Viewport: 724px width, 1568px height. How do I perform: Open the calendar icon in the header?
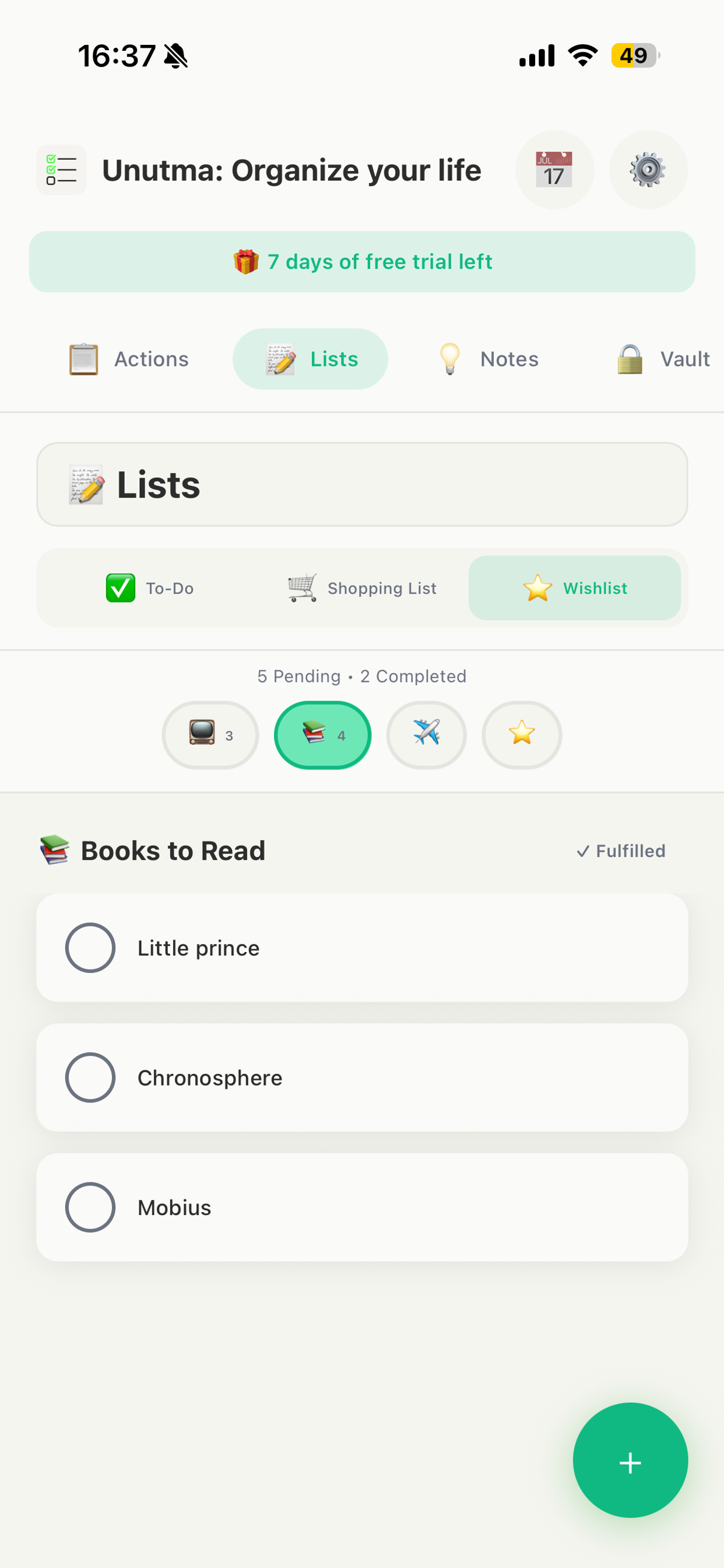coord(555,170)
